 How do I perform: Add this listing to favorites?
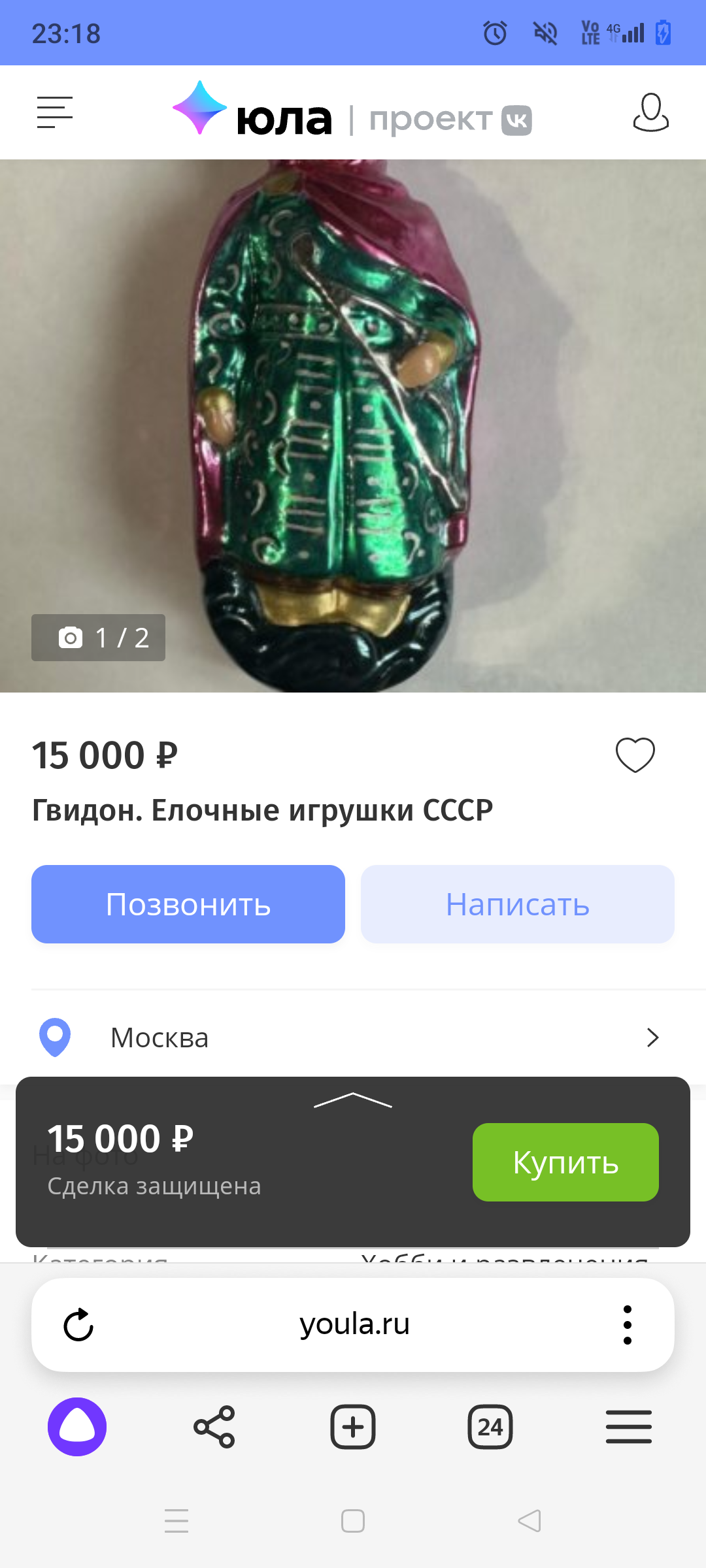click(635, 755)
